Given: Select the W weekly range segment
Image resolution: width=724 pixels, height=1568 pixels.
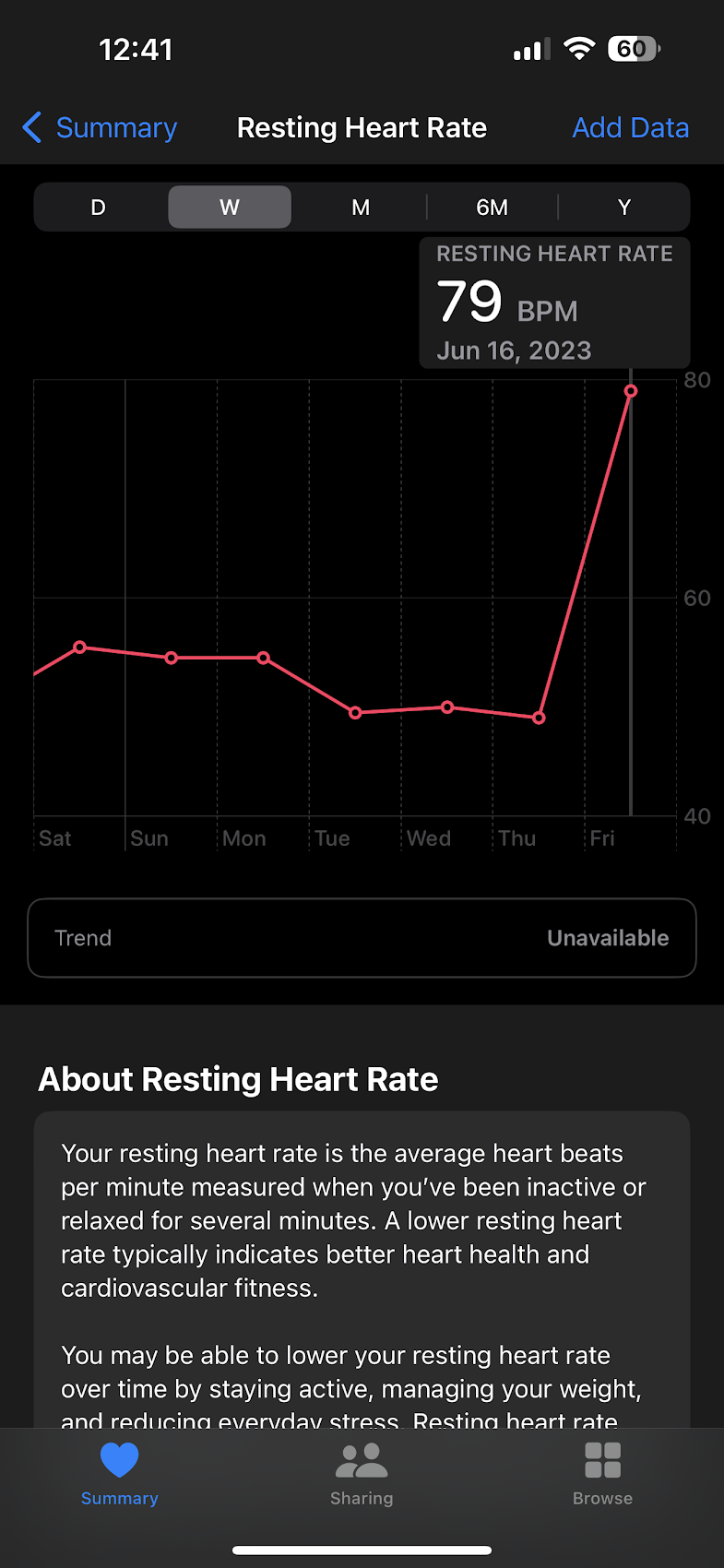Looking at the screenshot, I should click(230, 208).
